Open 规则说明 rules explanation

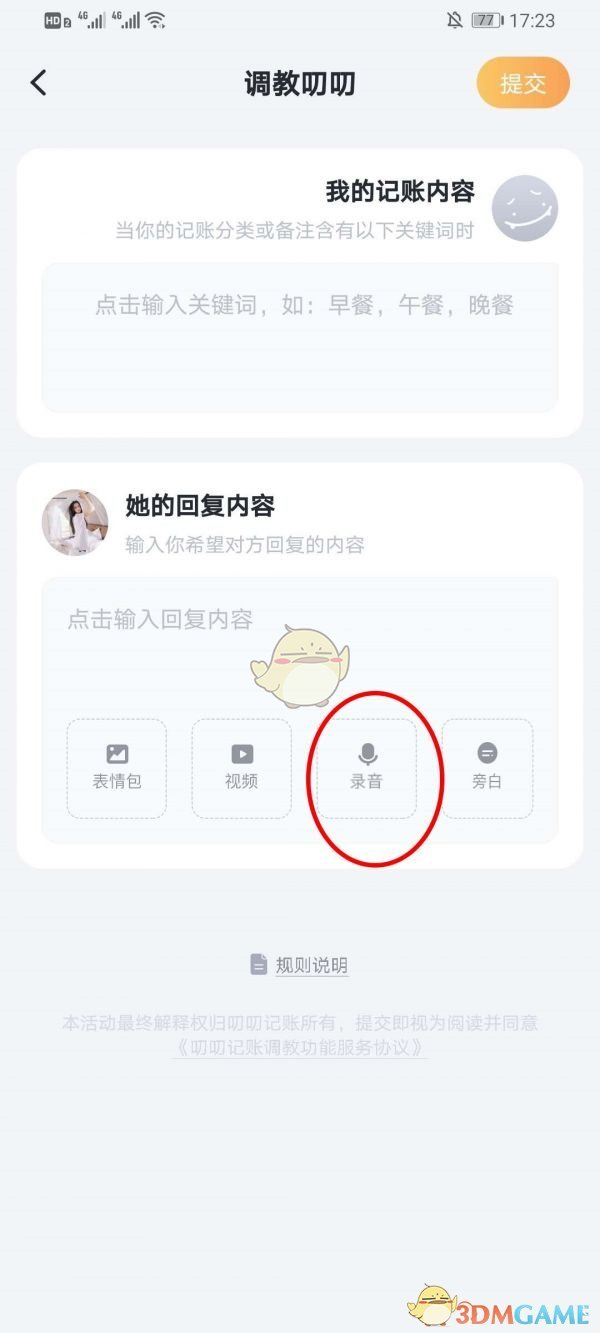(300, 965)
